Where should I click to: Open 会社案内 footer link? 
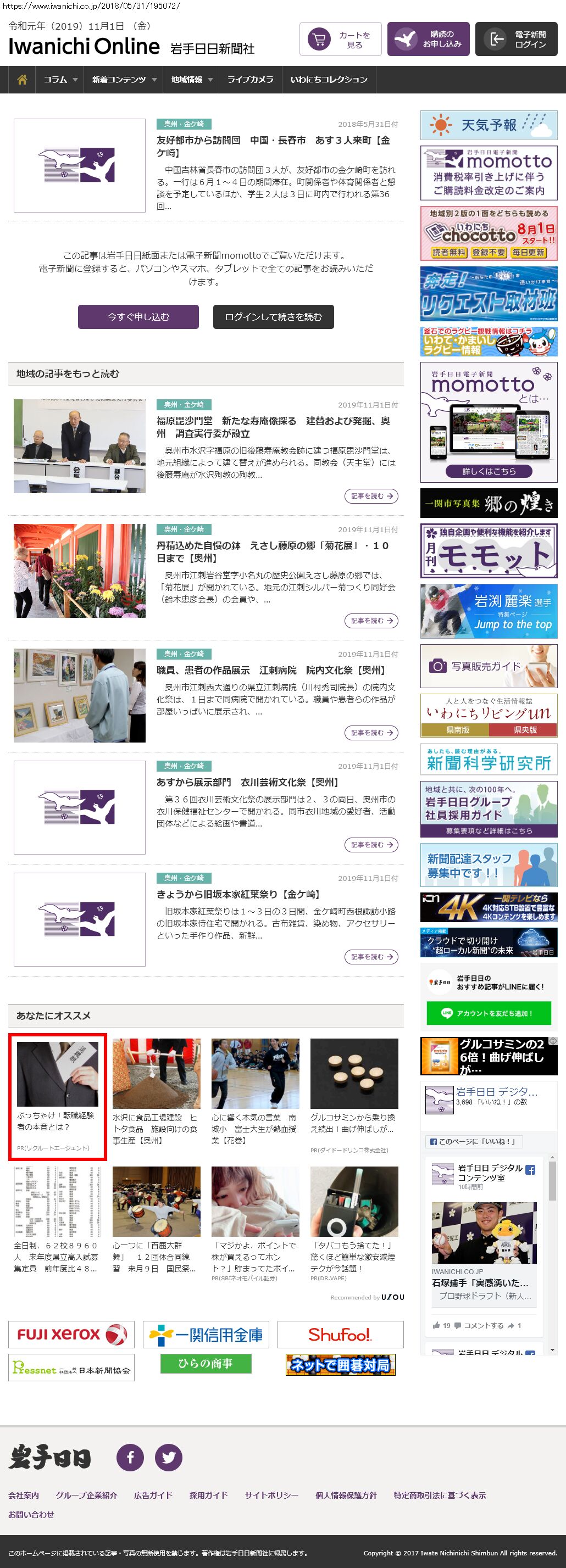point(24,1495)
